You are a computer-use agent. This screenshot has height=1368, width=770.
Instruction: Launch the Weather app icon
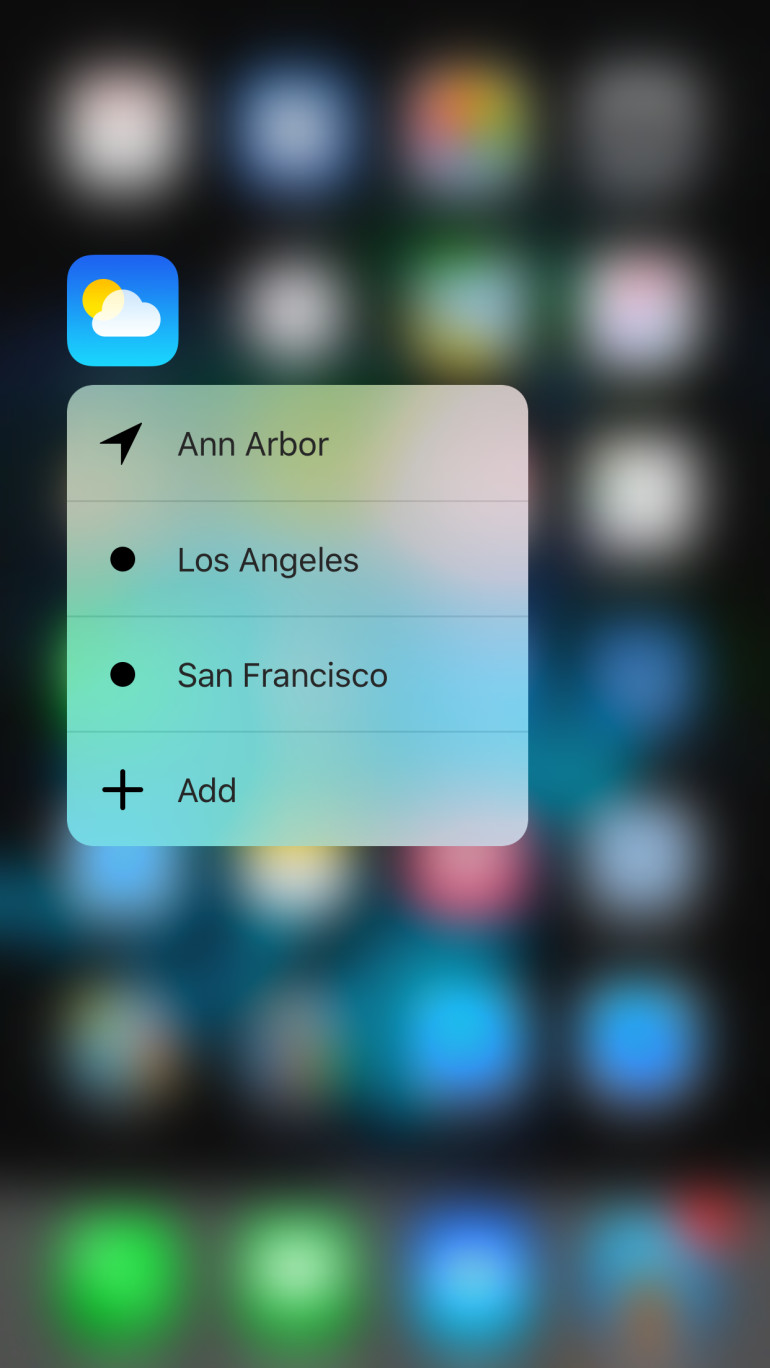point(122,311)
